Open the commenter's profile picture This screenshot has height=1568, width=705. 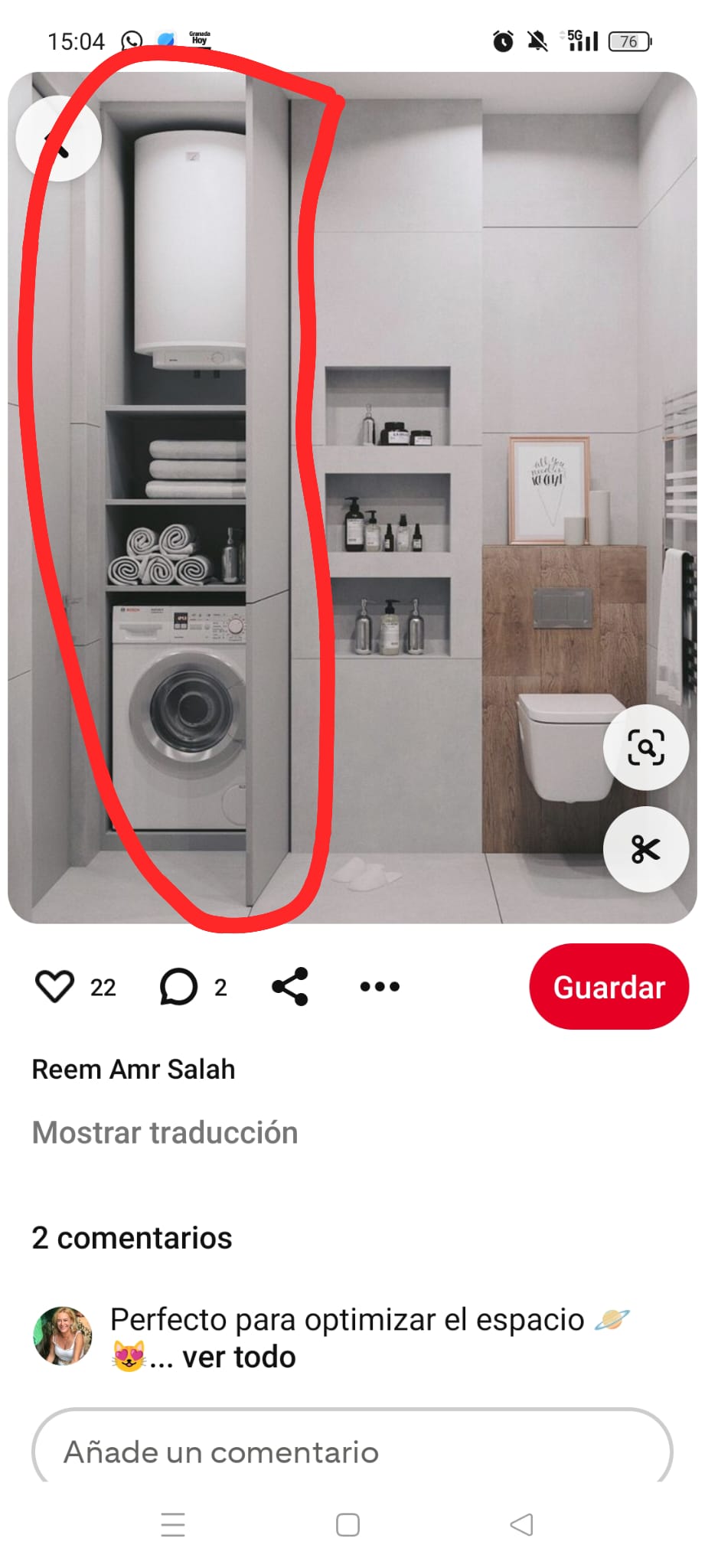click(62, 1336)
